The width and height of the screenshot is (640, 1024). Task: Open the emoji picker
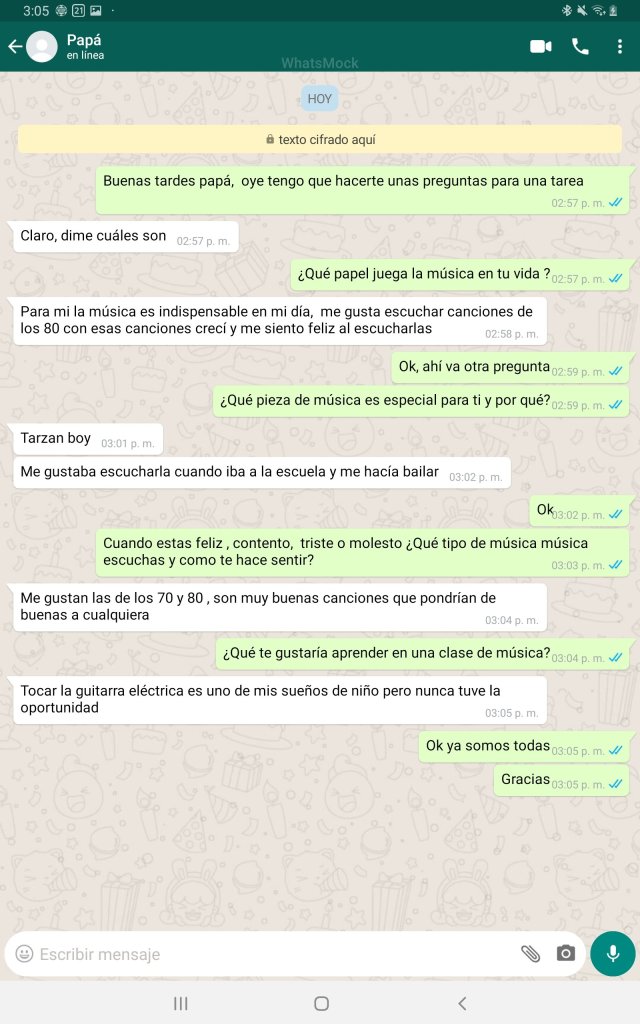coord(24,953)
